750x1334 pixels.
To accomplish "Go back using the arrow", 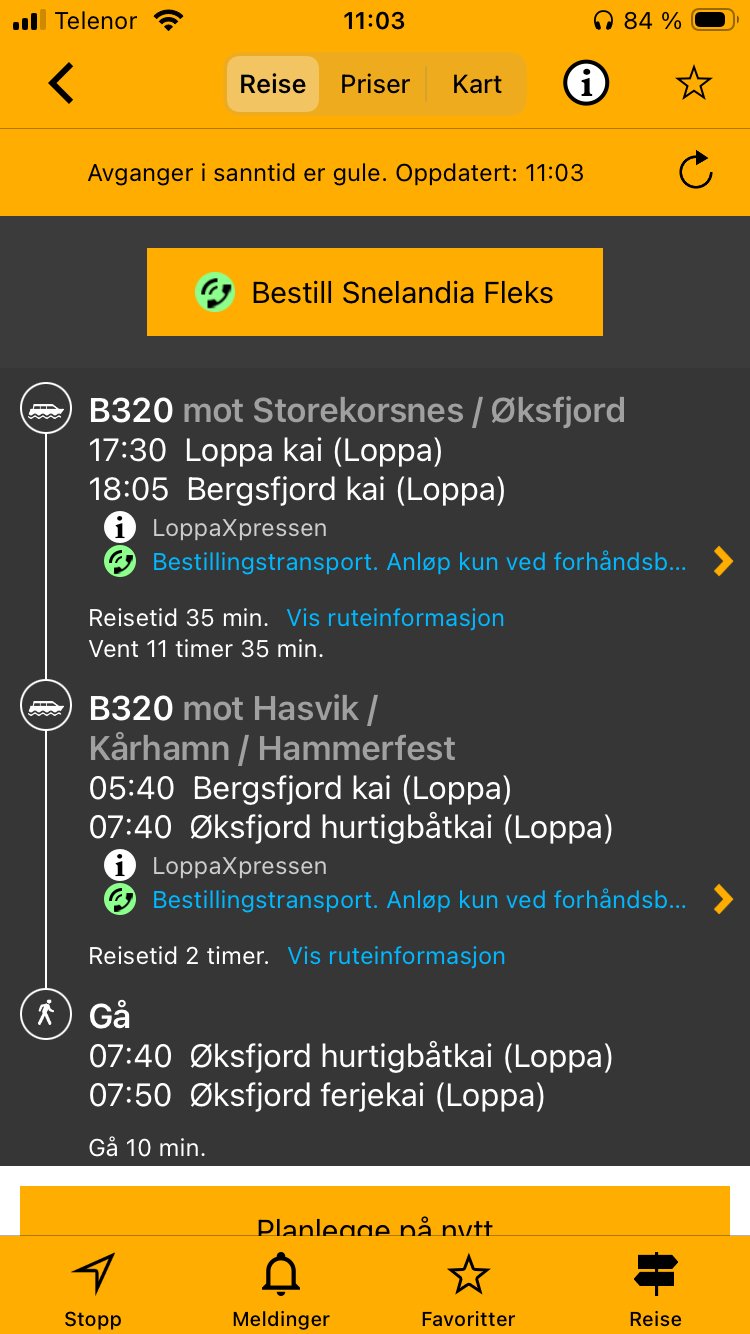I will point(62,84).
